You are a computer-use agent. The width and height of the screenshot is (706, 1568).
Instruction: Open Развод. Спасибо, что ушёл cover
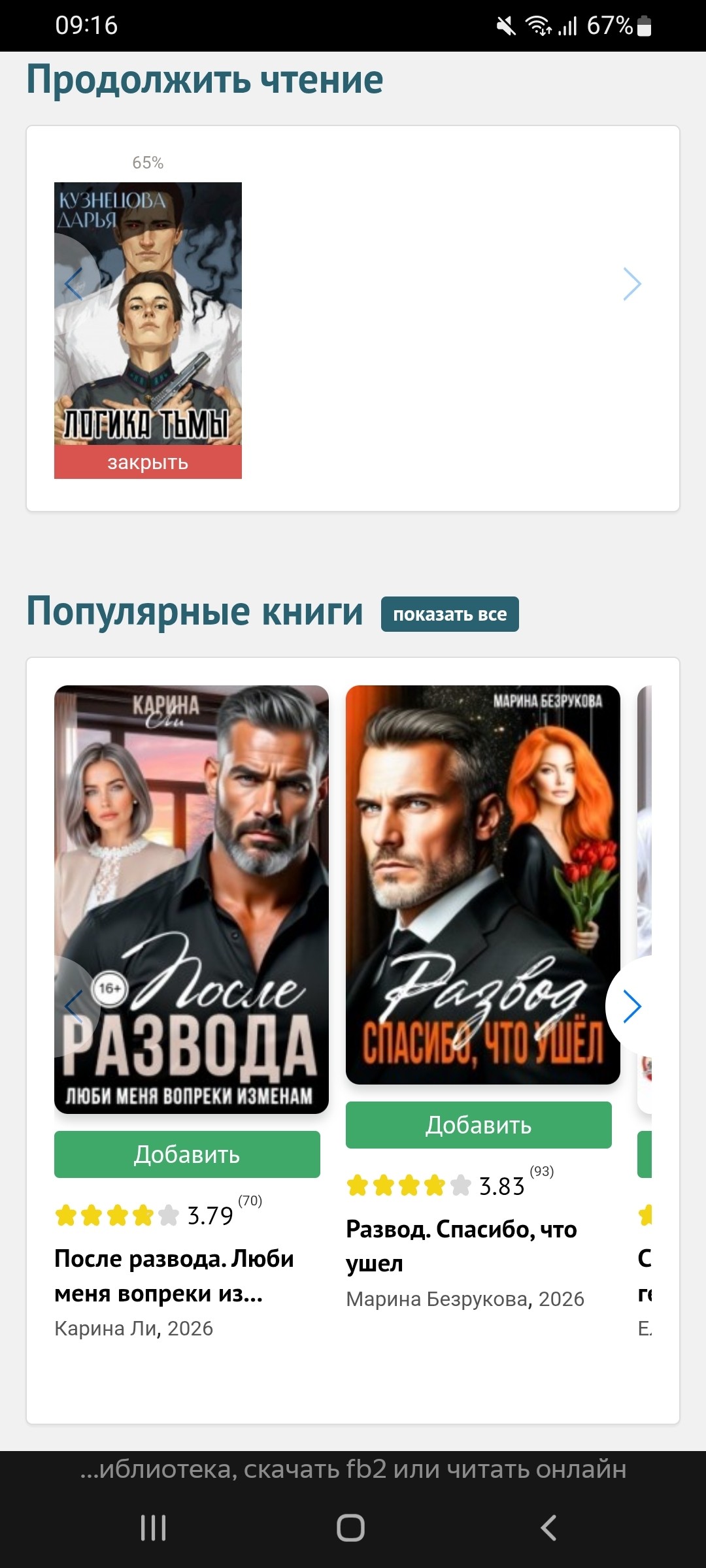click(482, 849)
